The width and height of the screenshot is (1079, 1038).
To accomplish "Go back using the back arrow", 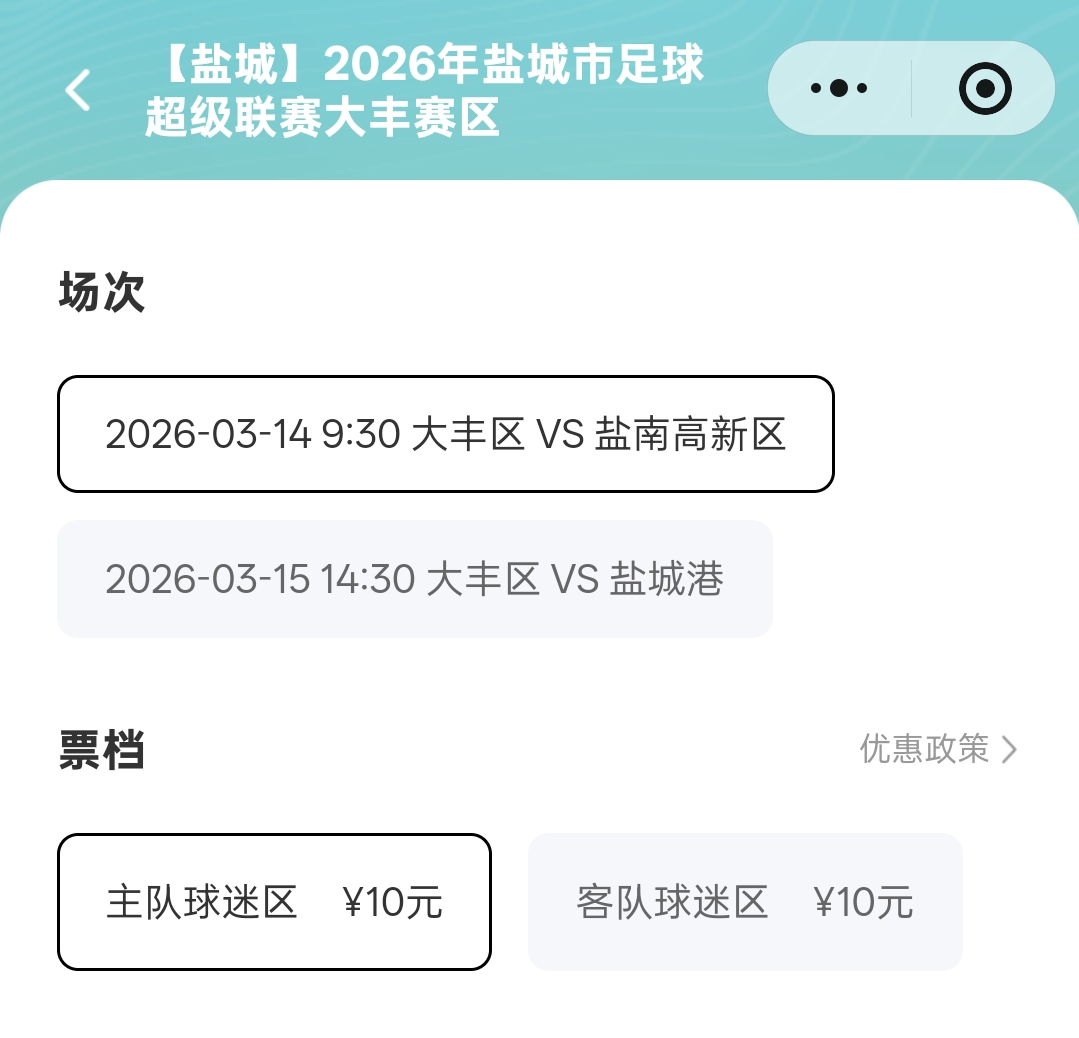I will point(78,90).
